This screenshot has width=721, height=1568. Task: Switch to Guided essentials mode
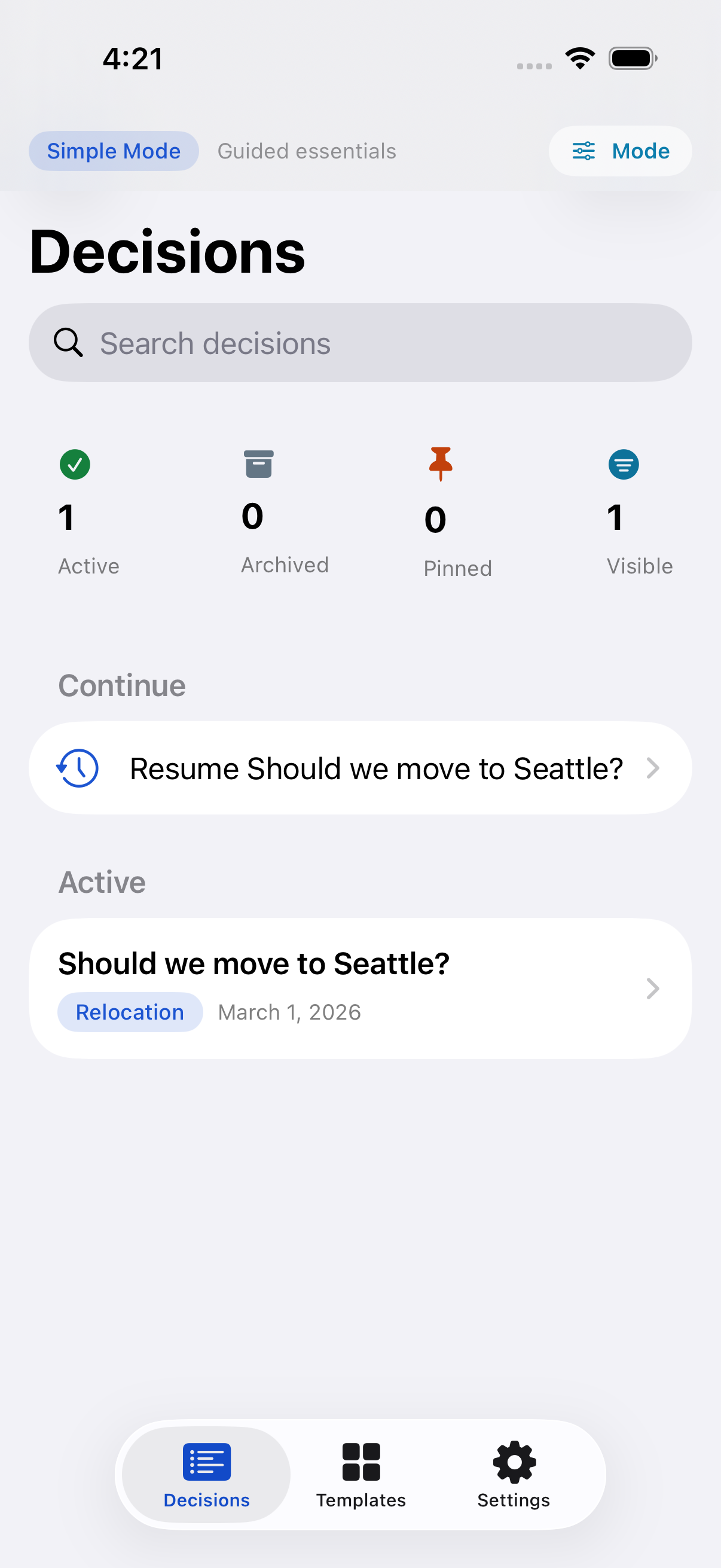click(307, 151)
